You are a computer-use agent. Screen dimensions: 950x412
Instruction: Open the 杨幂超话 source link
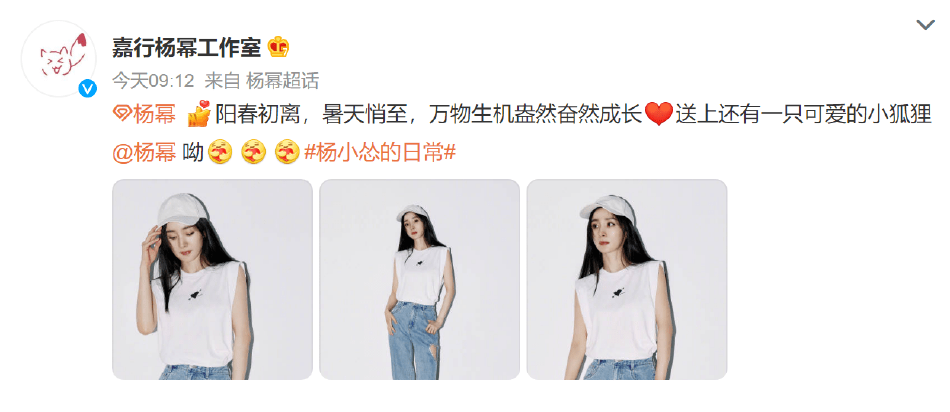click(283, 80)
